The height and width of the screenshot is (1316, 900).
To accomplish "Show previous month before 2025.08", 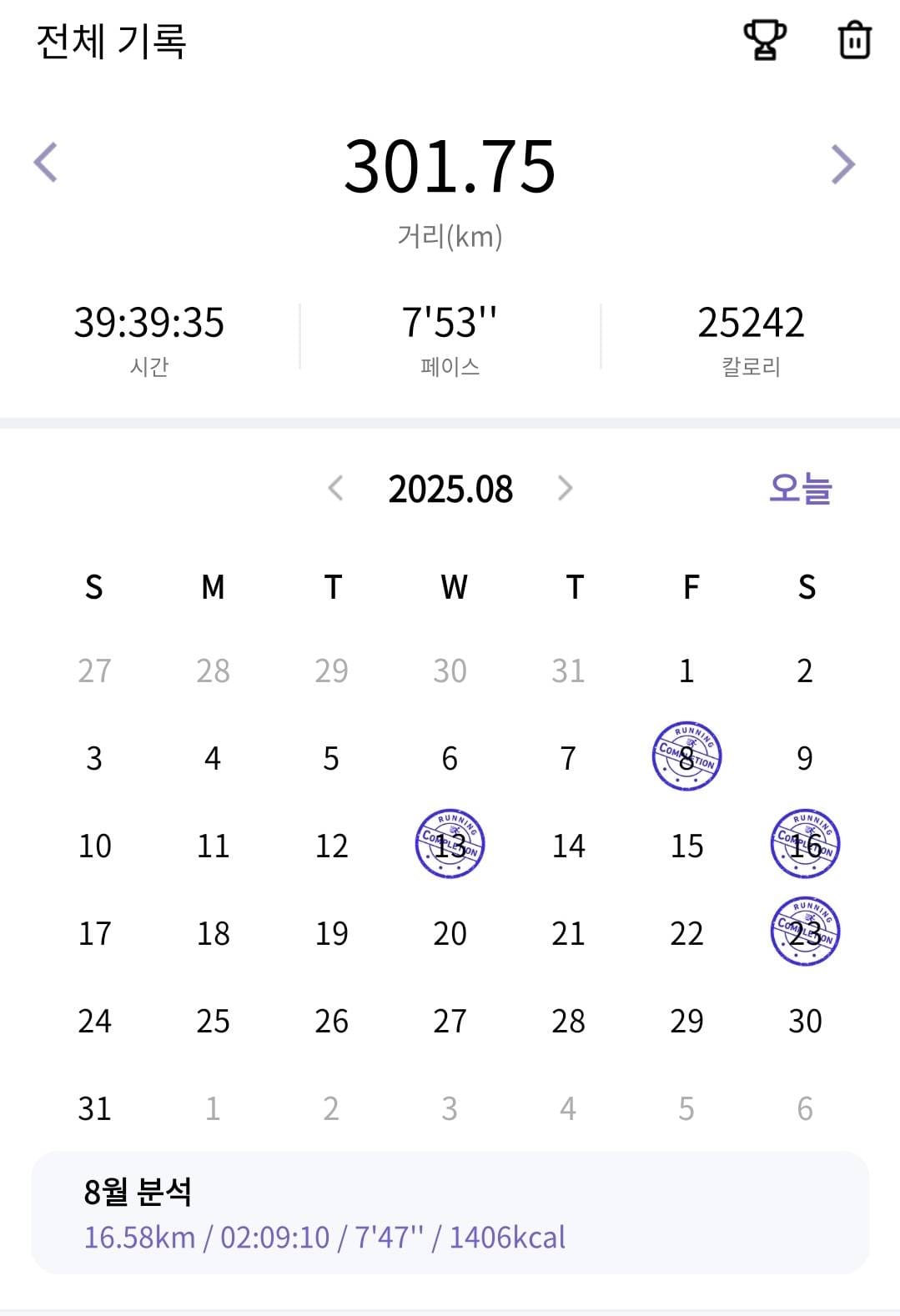I will pos(335,488).
